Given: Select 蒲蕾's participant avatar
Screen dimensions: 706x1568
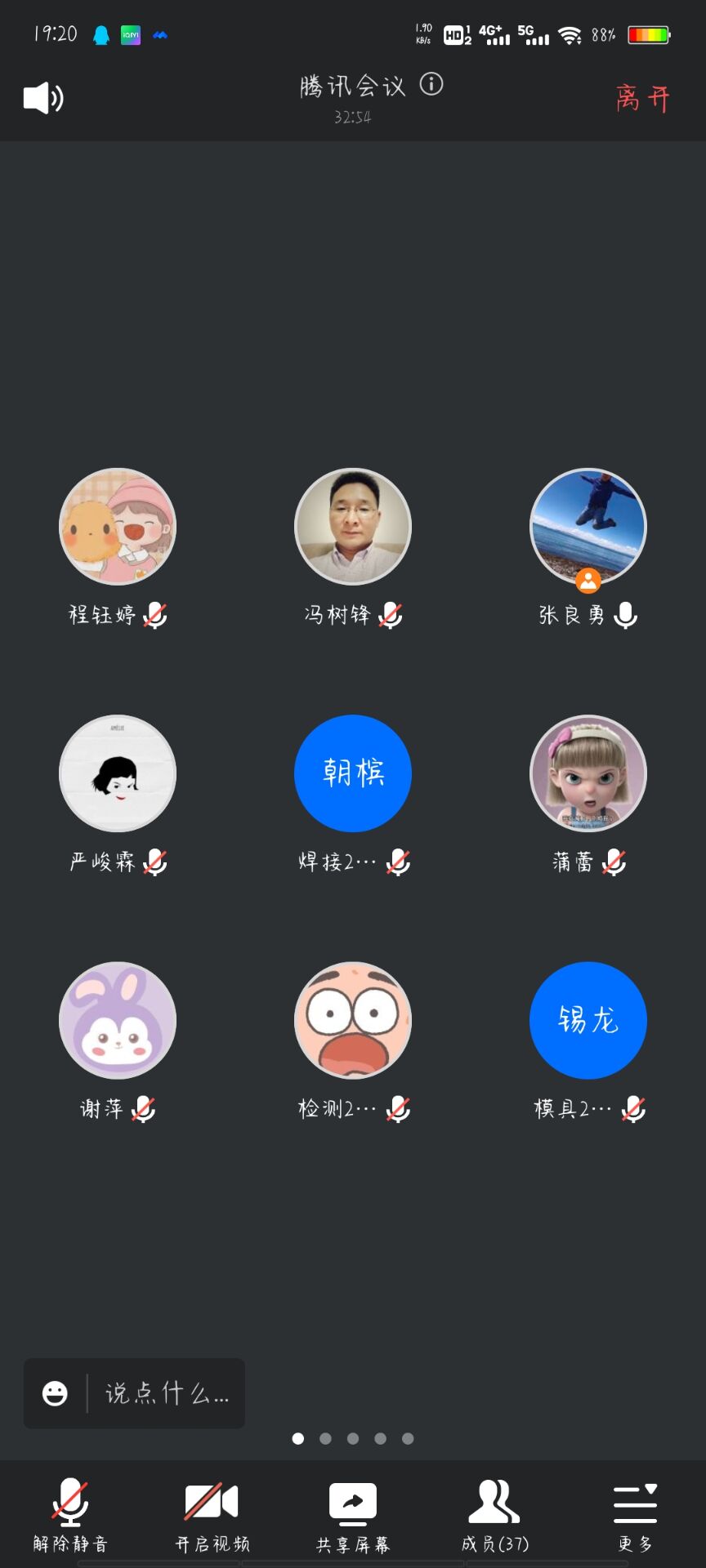Looking at the screenshot, I should pos(588,773).
